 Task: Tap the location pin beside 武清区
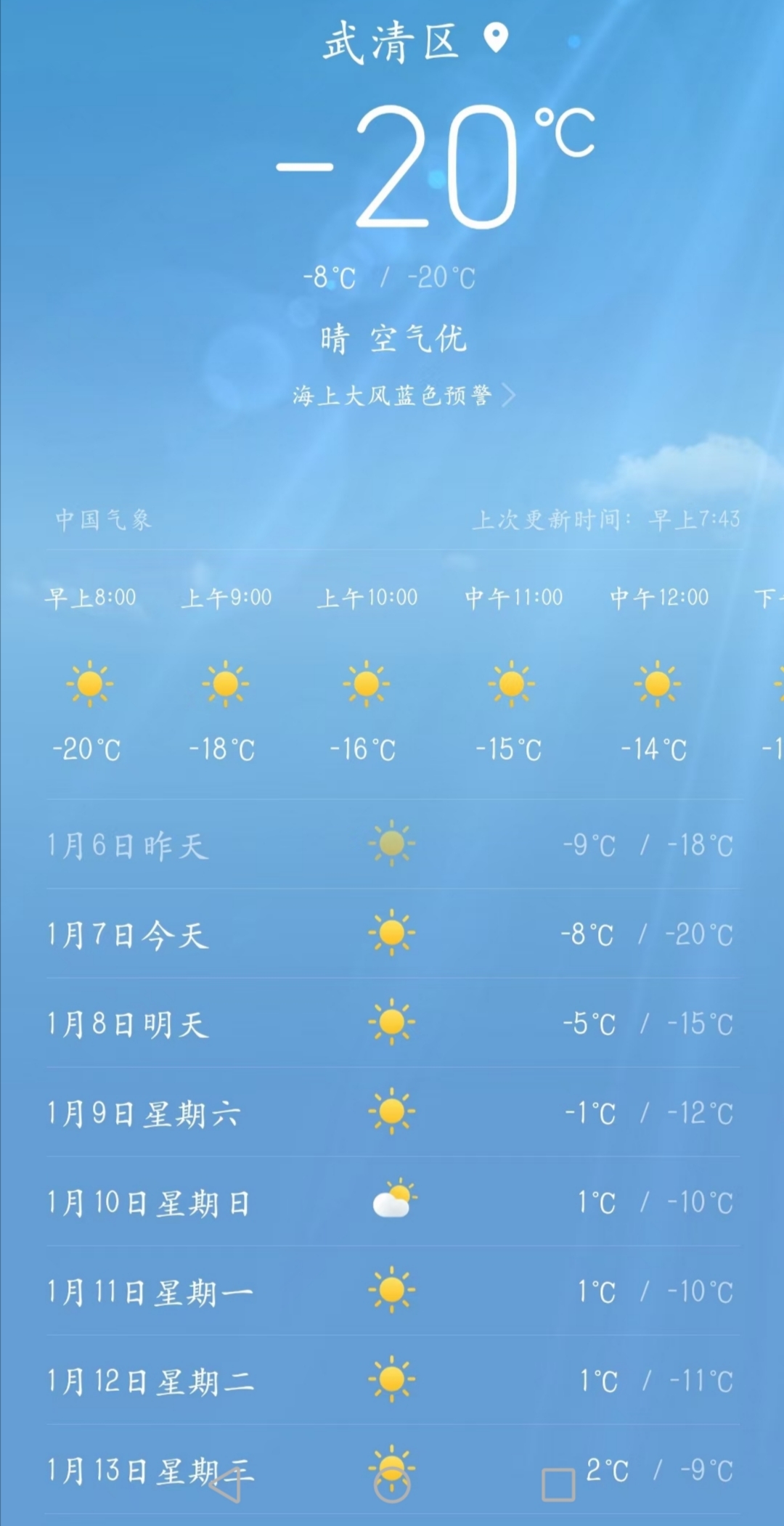tap(496, 38)
